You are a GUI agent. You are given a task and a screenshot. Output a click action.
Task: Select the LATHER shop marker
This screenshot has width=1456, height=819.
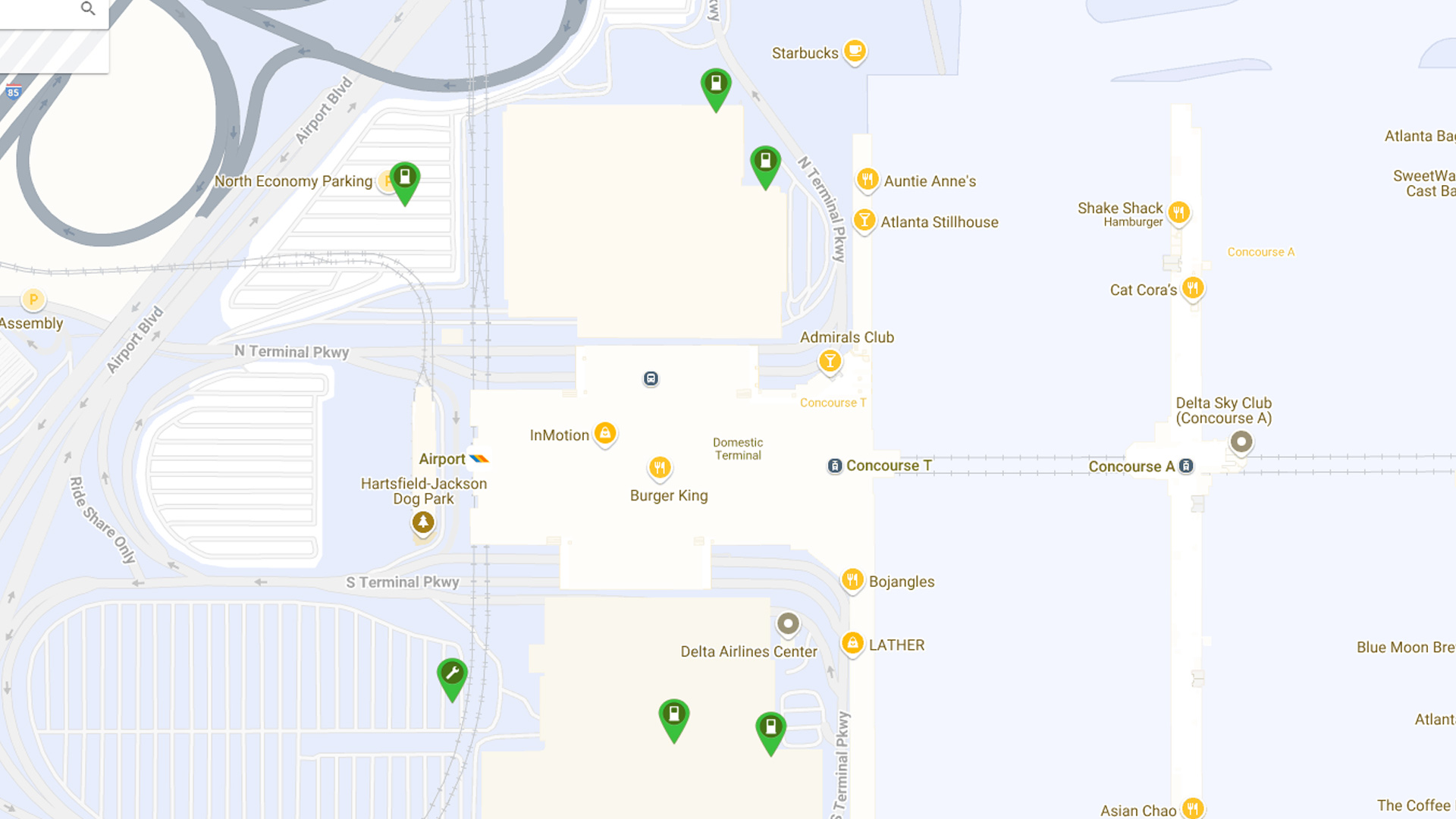coord(852,643)
